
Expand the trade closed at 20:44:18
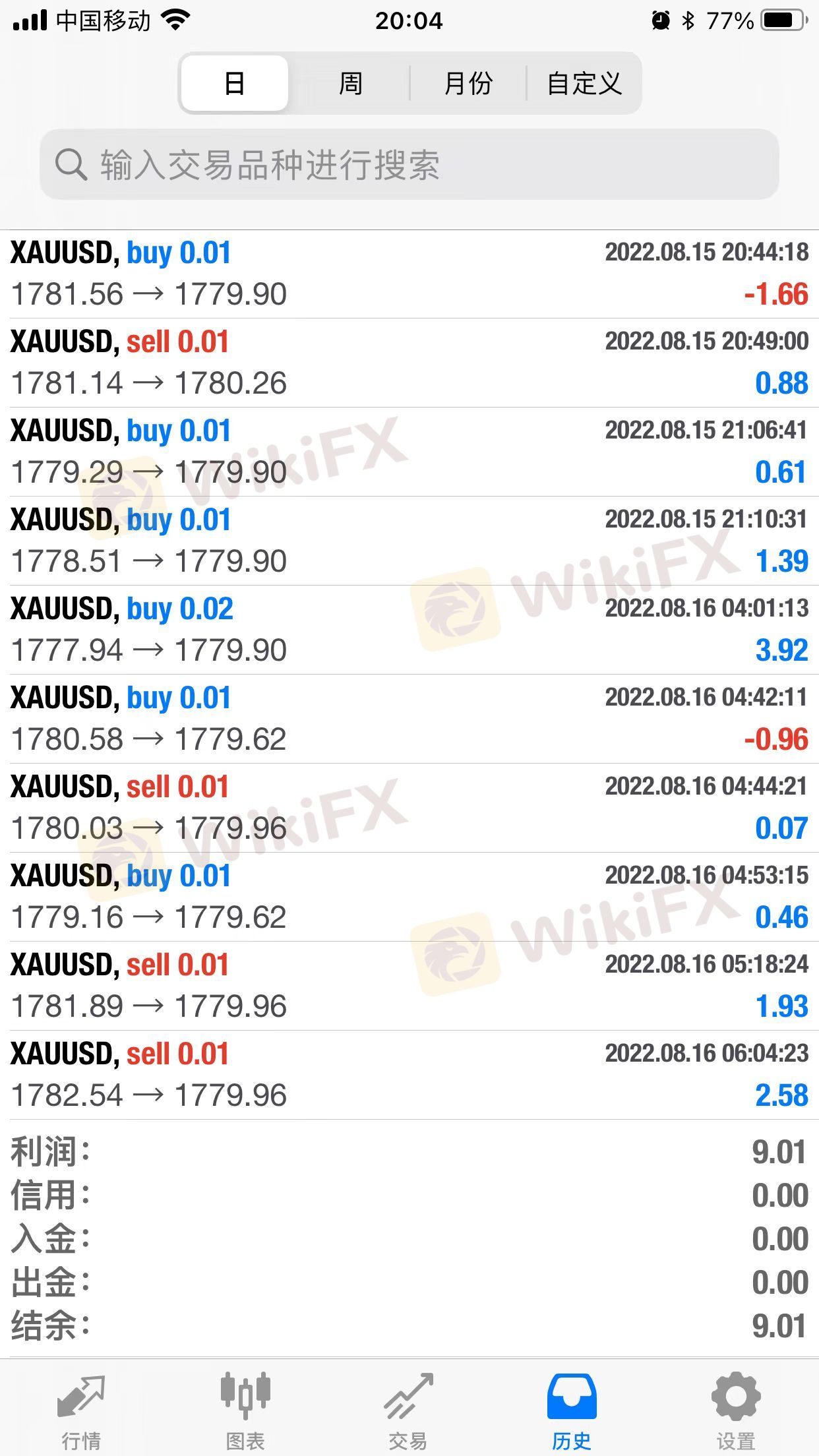(x=409, y=274)
